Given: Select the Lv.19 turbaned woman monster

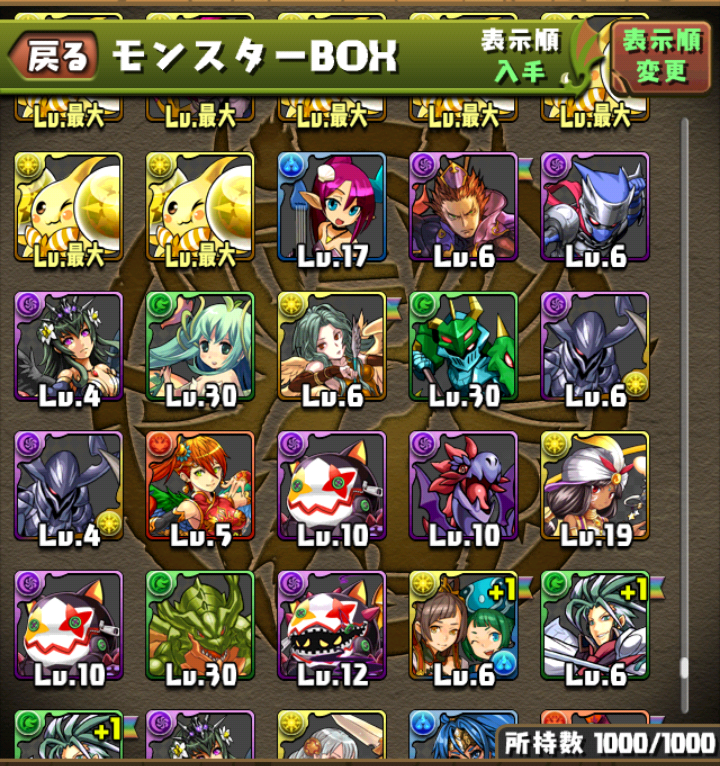Looking at the screenshot, I should (594, 486).
